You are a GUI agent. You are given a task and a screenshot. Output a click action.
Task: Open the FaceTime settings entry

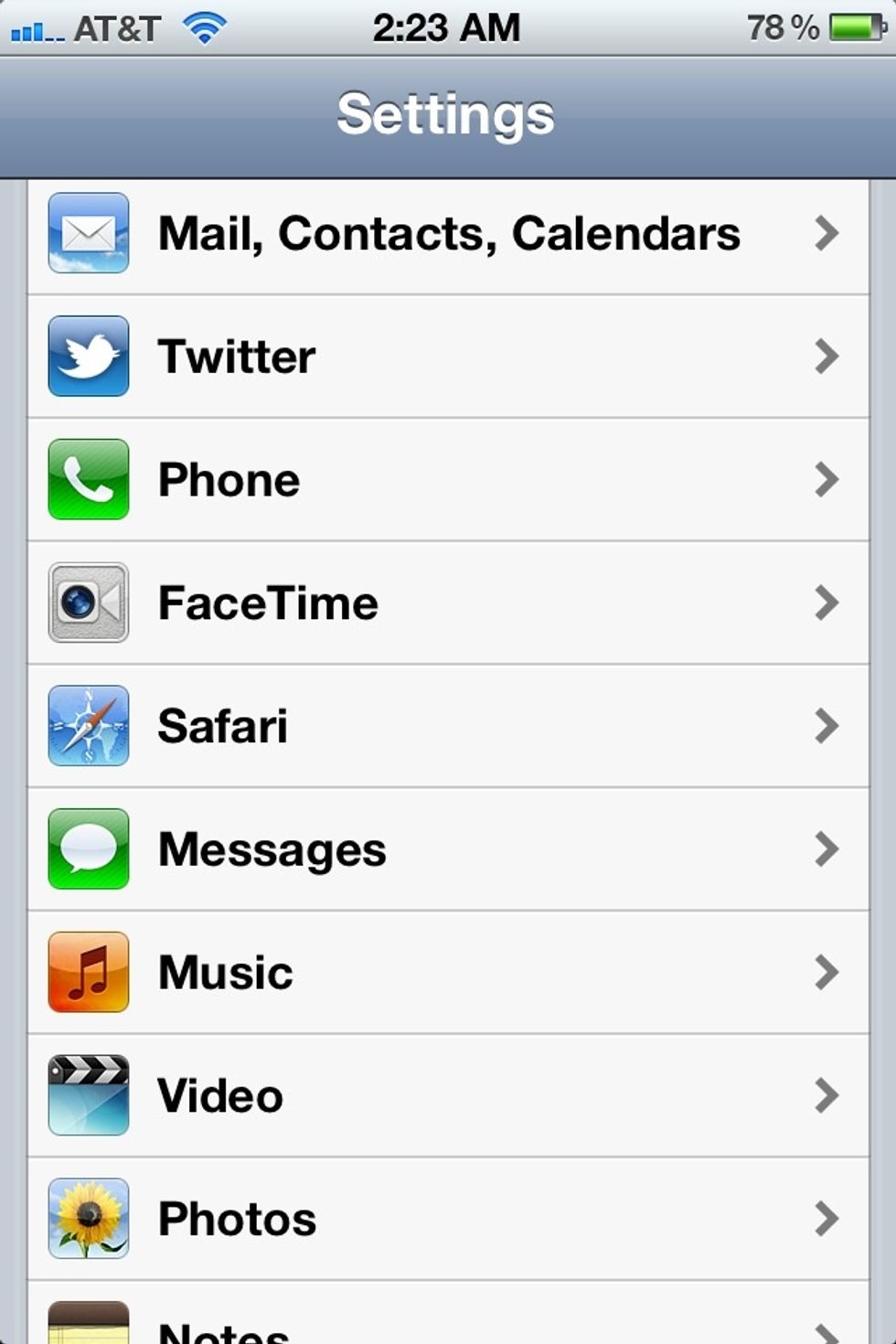point(448,603)
